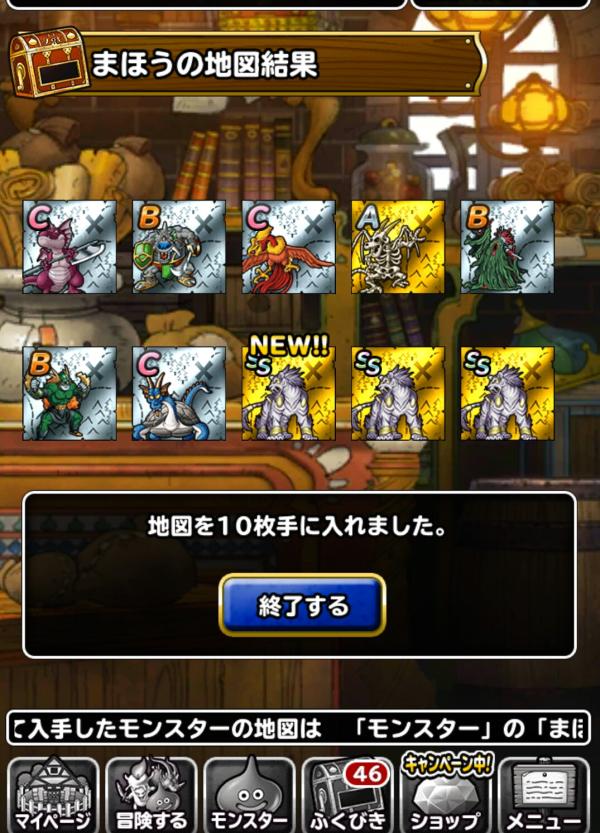Open the メニュー tab
Image resolution: width=600 pixels, height=833 pixels.
pyautogui.click(x=544, y=795)
